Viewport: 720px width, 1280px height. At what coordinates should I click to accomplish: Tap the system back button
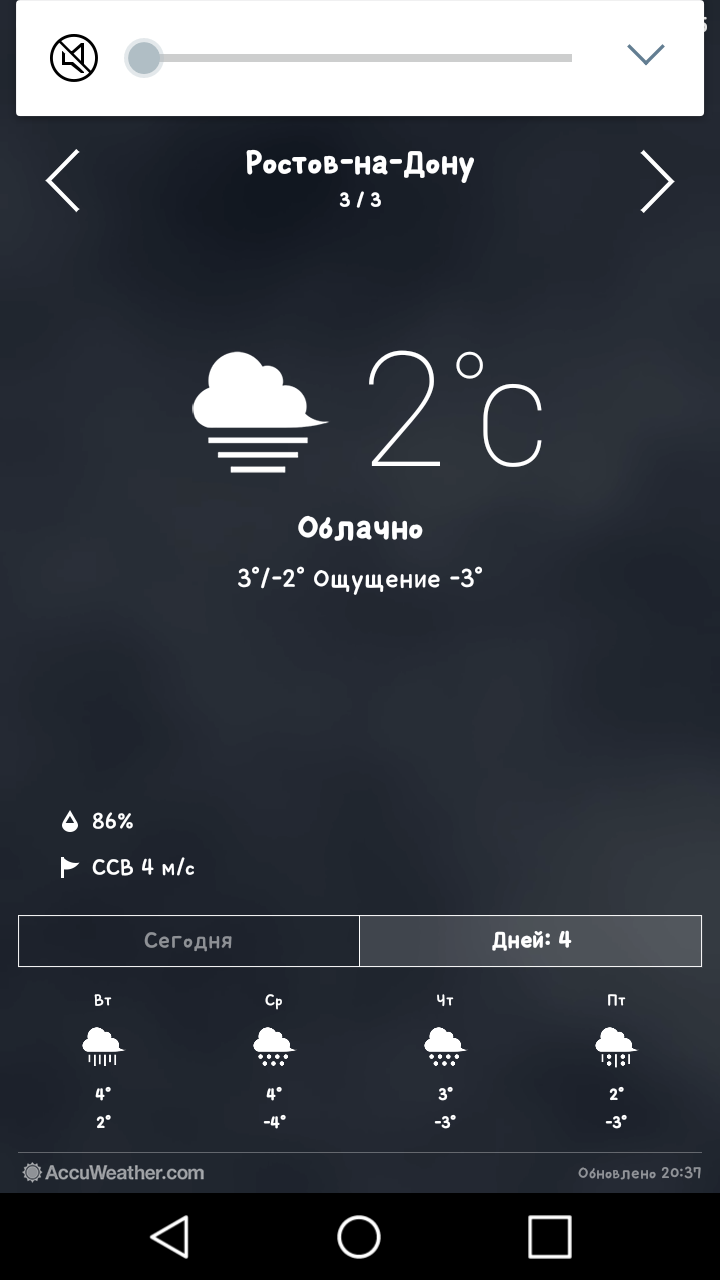click(x=170, y=1236)
